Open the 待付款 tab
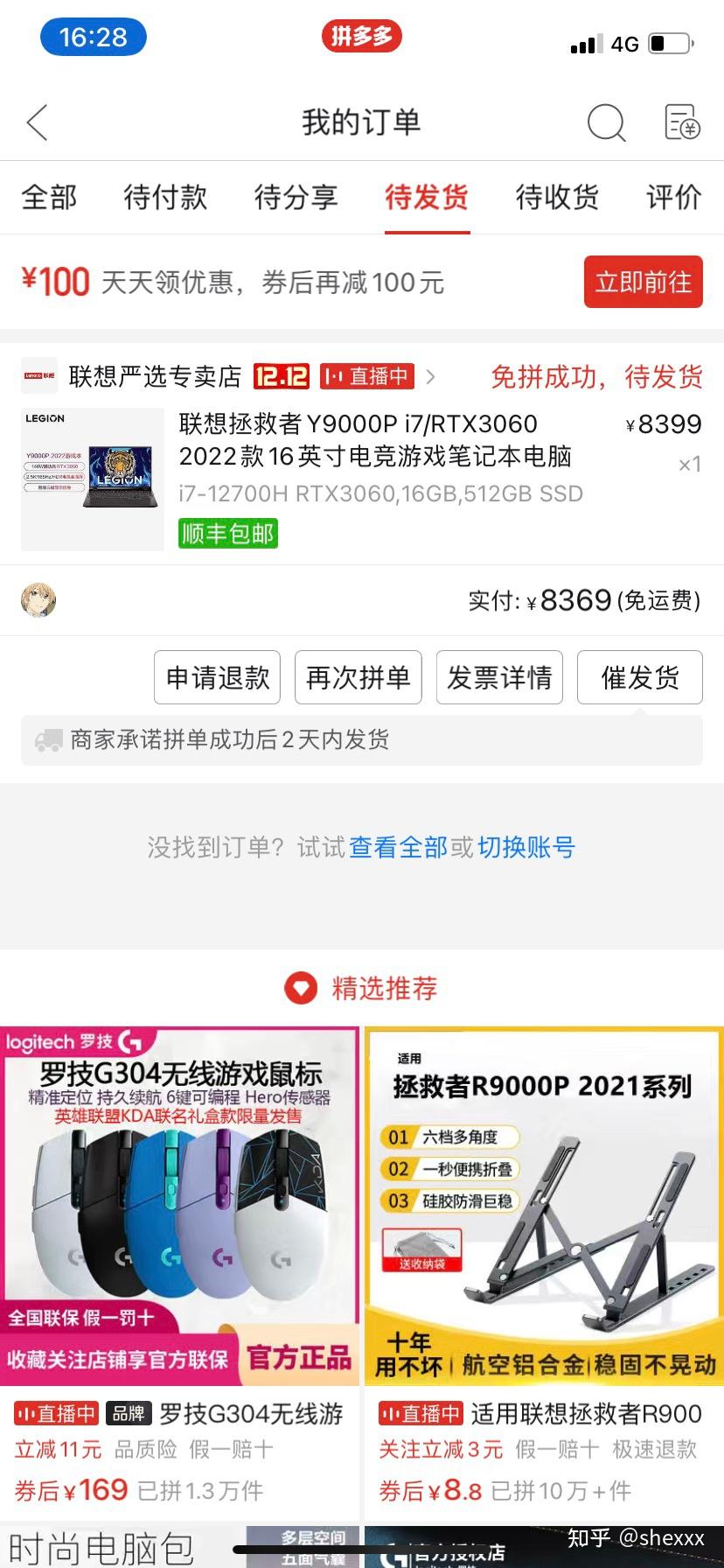The height and width of the screenshot is (1568, 724). 164,198
